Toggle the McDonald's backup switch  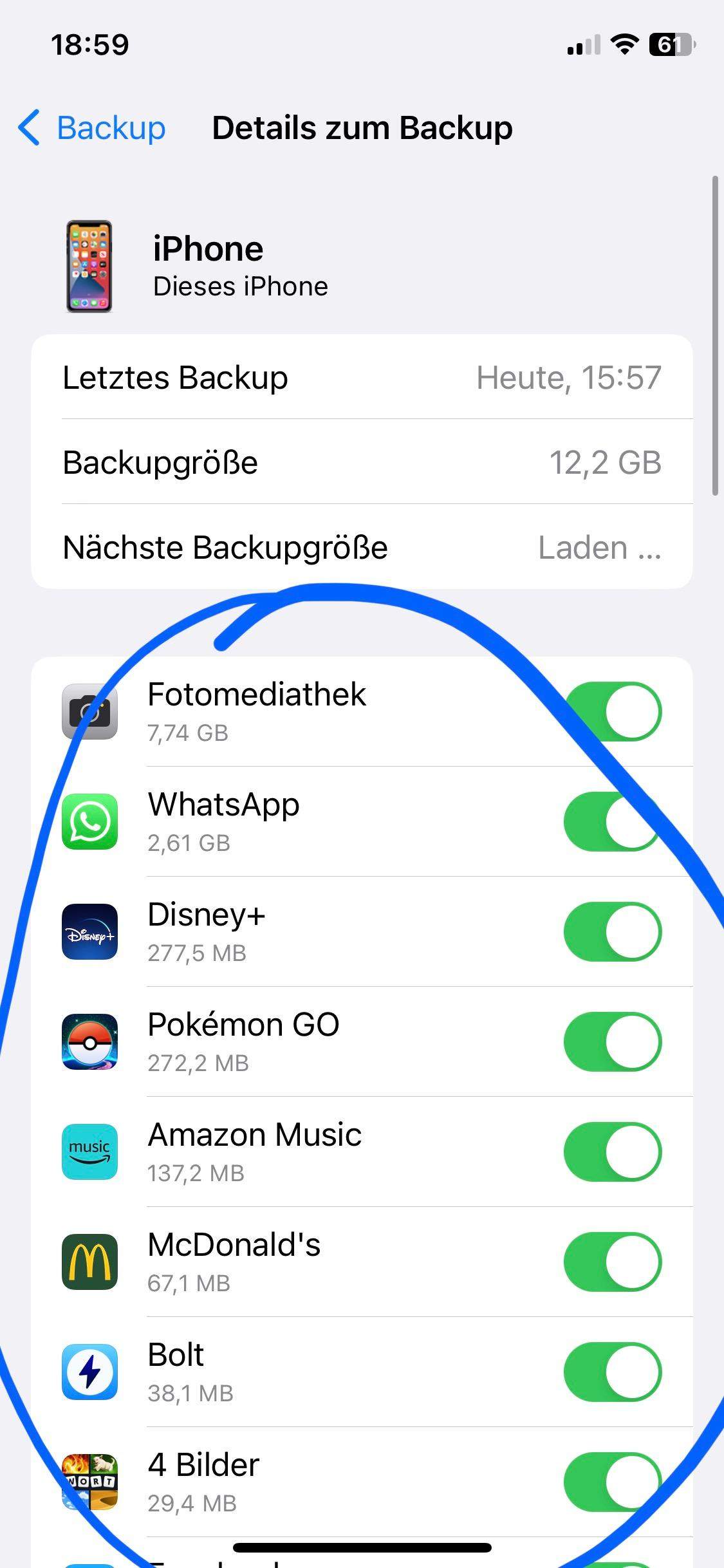click(613, 1262)
